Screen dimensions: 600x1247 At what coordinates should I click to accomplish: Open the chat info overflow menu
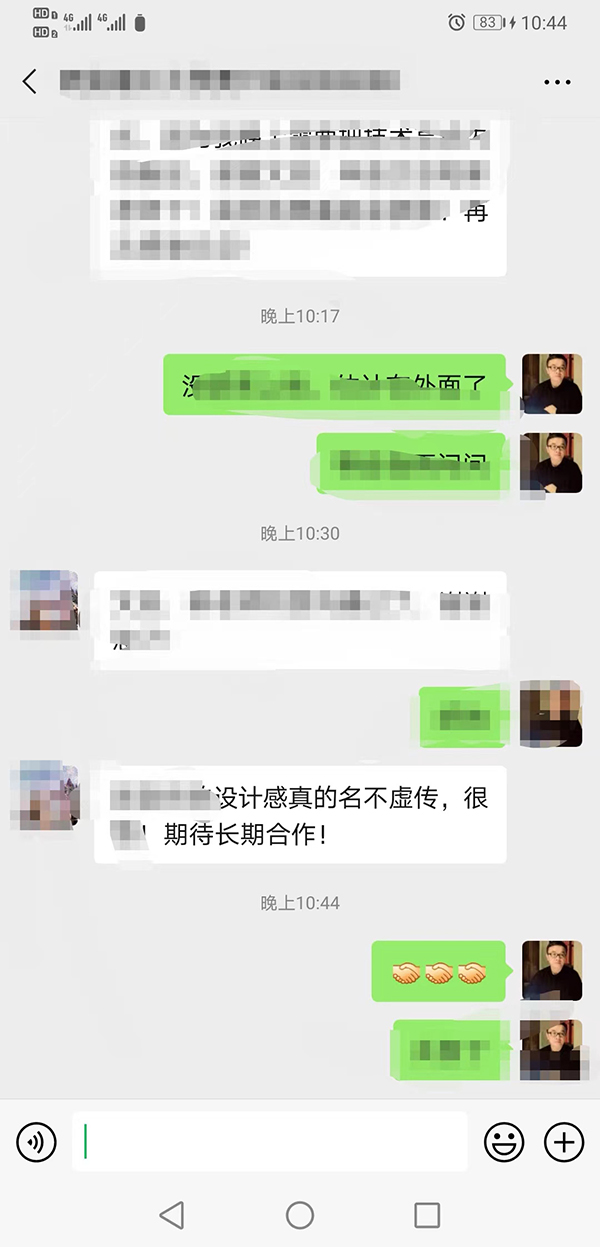coord(557,82)
